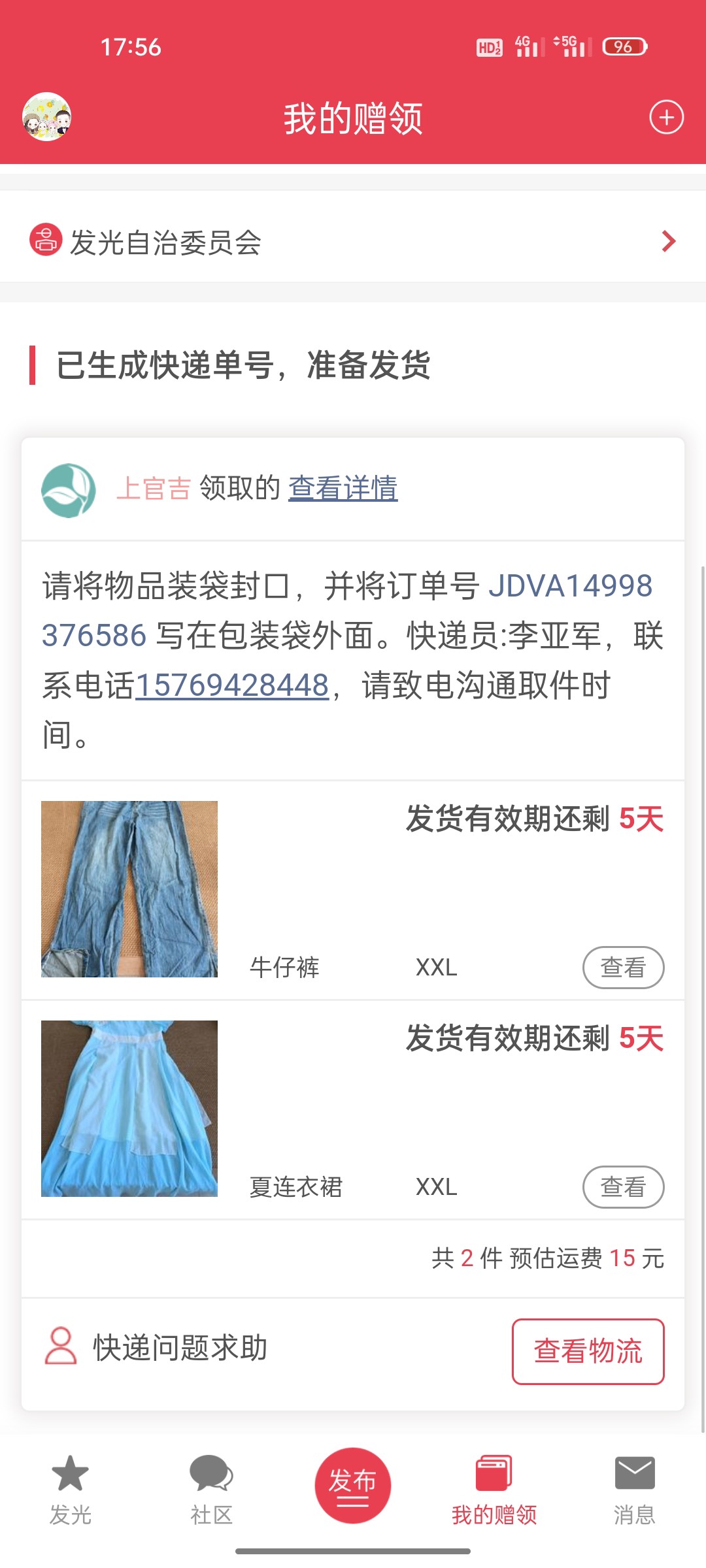Image resolution: width=706 pixels, height=1568 pixels.
Task: Open user 上官吉's profile
Action: [x=153, y=489]
